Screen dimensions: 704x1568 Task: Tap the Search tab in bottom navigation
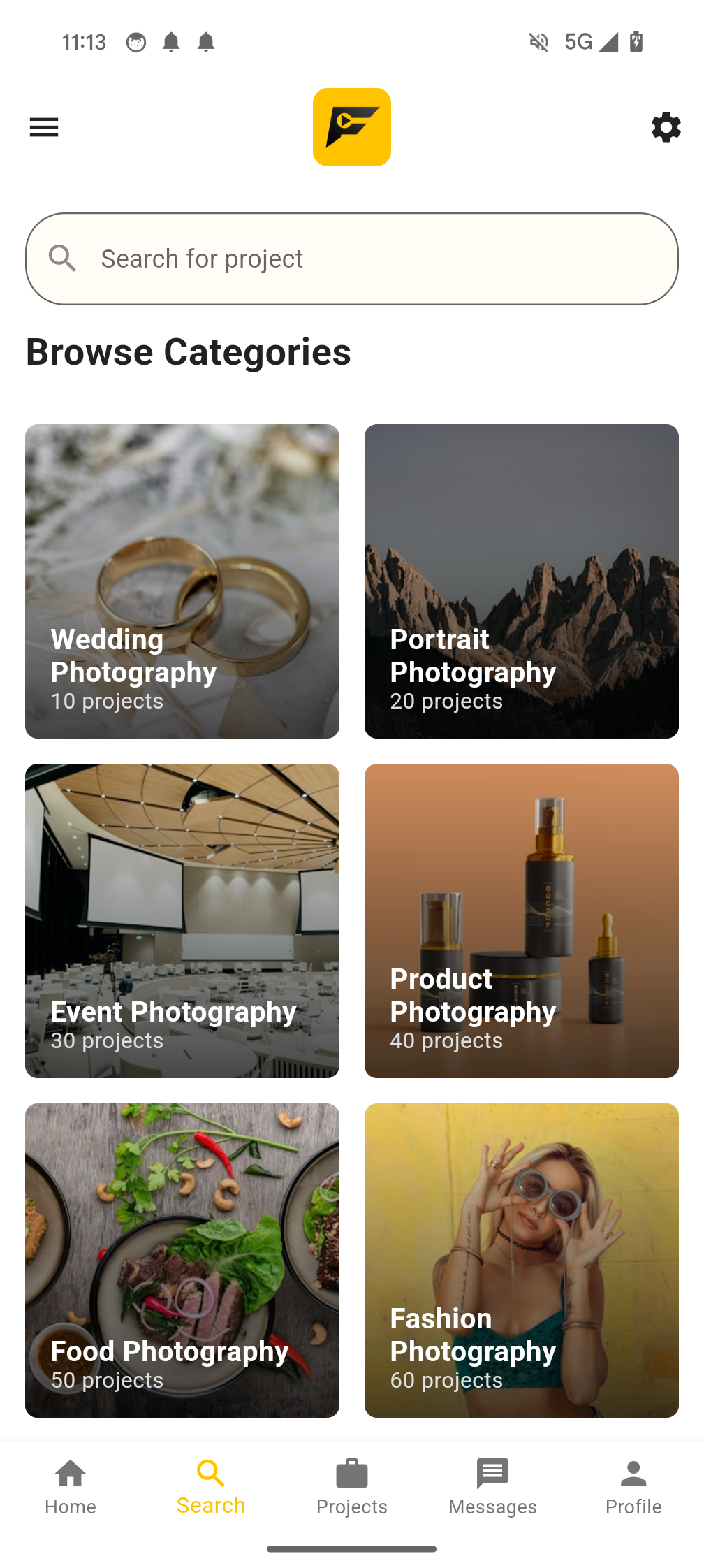tap(211, 1487)
